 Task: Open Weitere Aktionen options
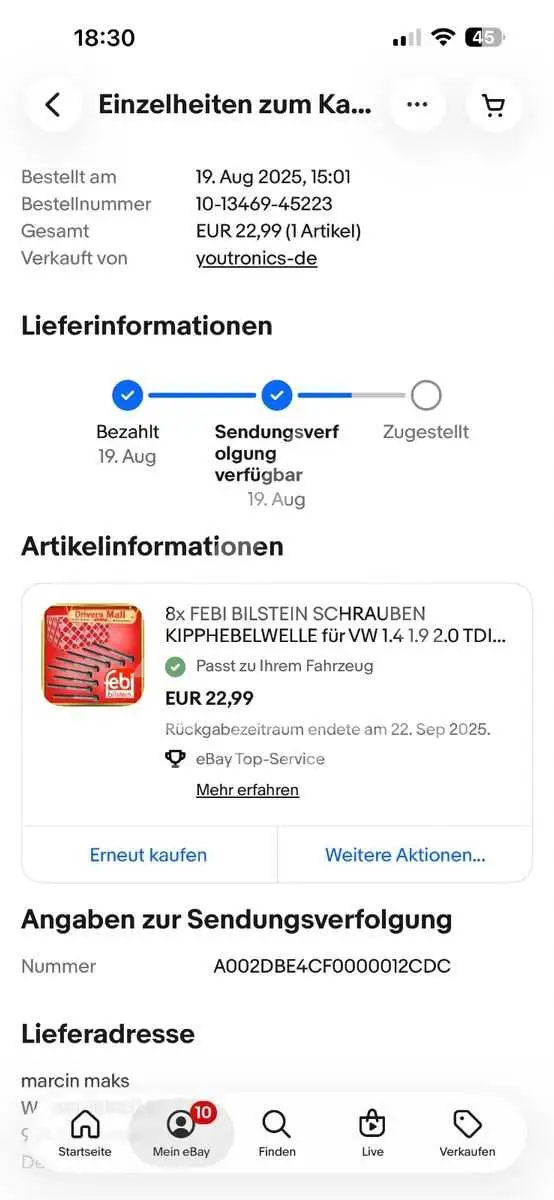[x=405, y=855]
